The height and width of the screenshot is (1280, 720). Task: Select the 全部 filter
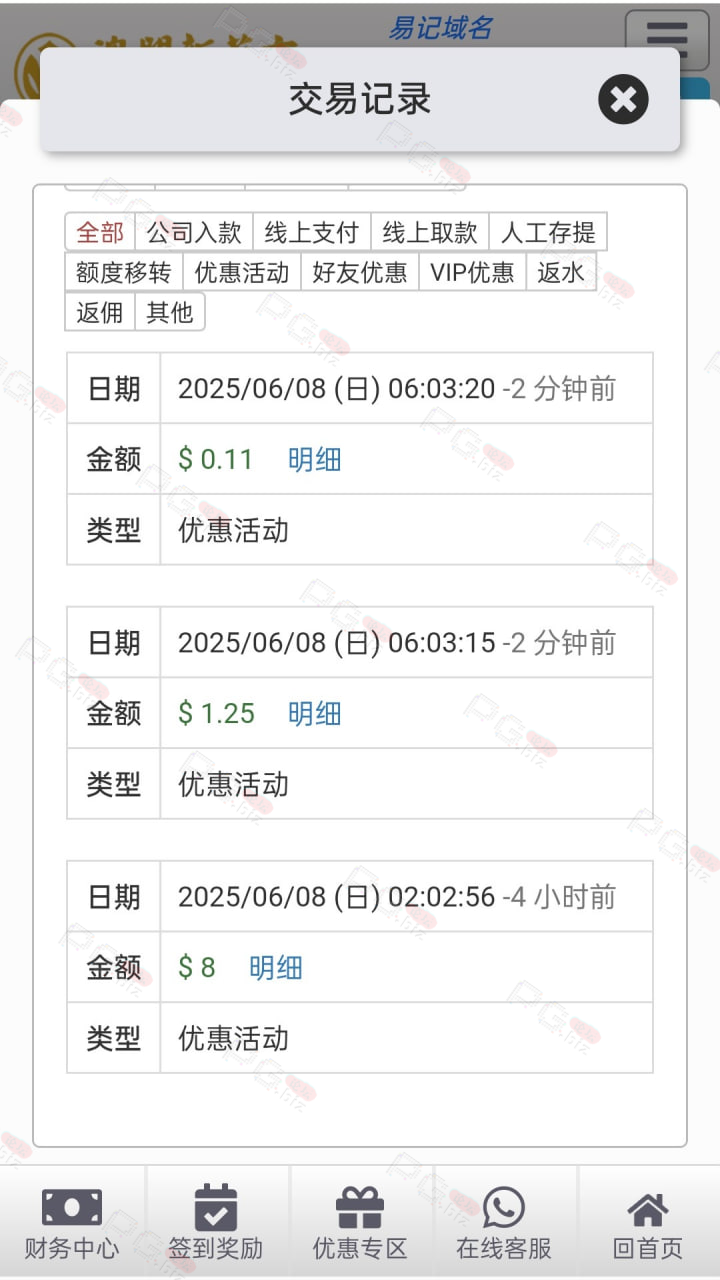[x=100, y=233]
